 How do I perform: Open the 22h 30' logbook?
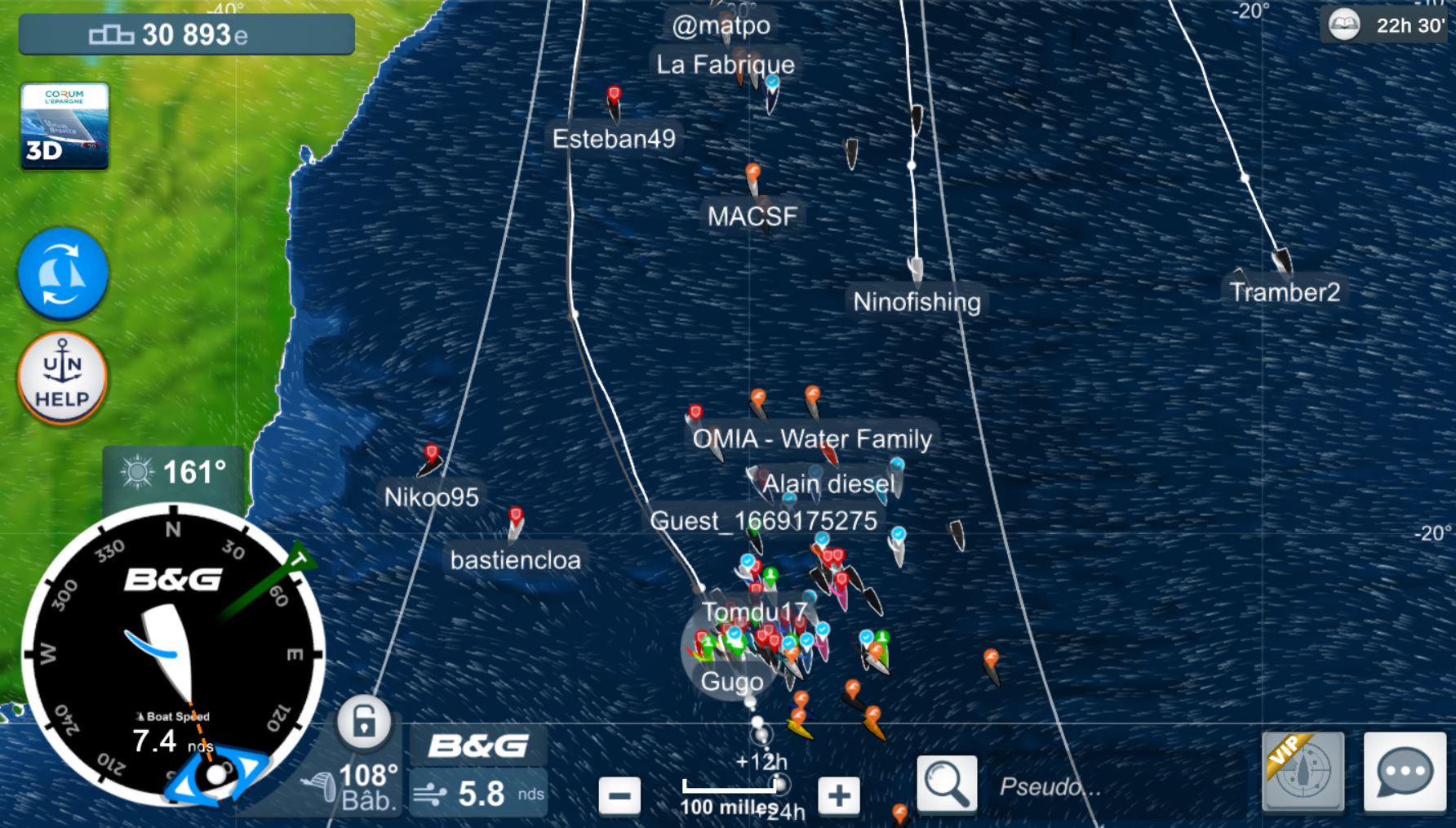pos(1384,25)
